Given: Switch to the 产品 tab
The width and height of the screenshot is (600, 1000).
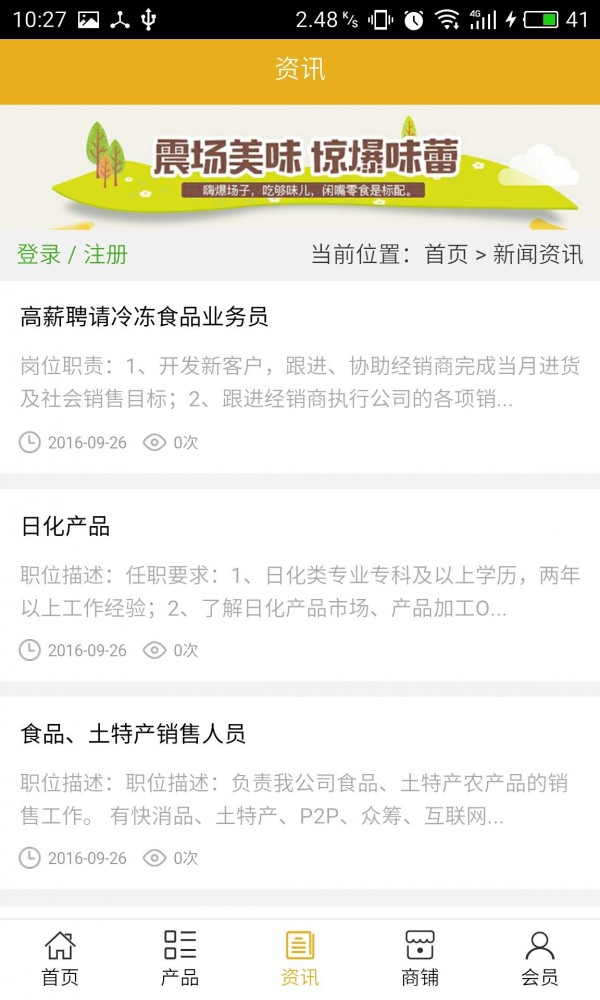Looking at the screenshot, I should tap(180, 959).
